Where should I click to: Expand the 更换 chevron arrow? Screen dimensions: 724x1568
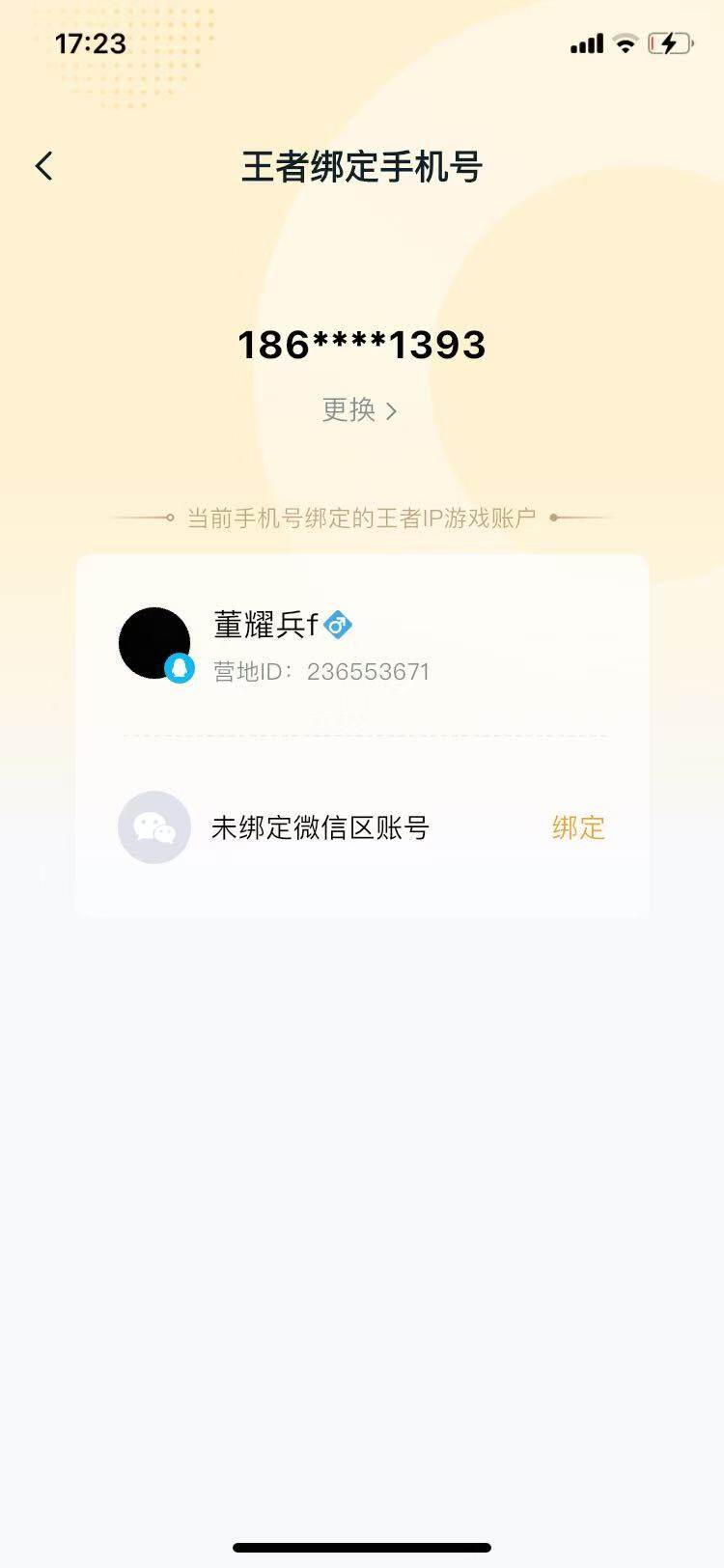pos(392,410)
